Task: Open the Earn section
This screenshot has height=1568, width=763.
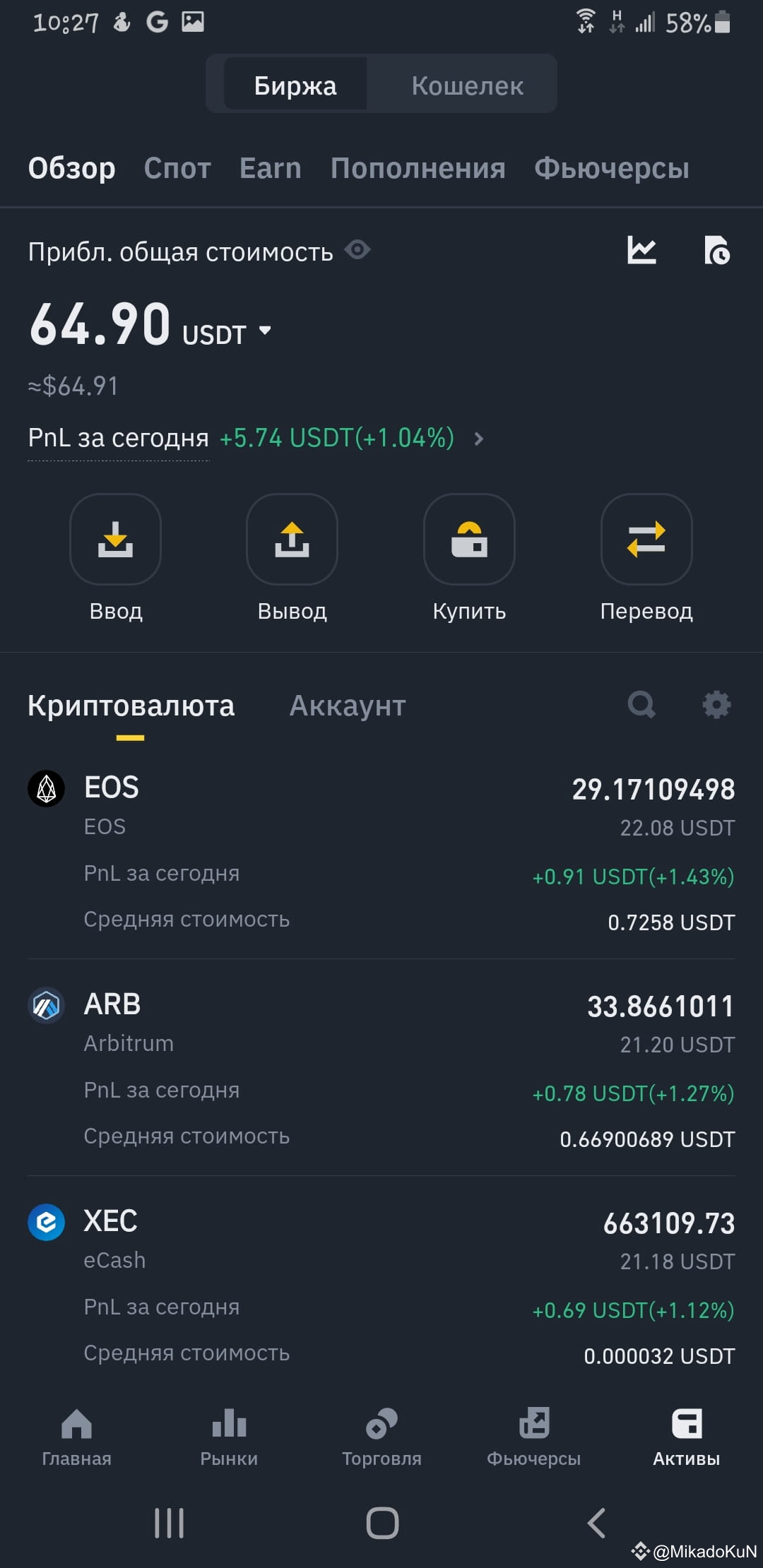Action: [x=269, y=168]
